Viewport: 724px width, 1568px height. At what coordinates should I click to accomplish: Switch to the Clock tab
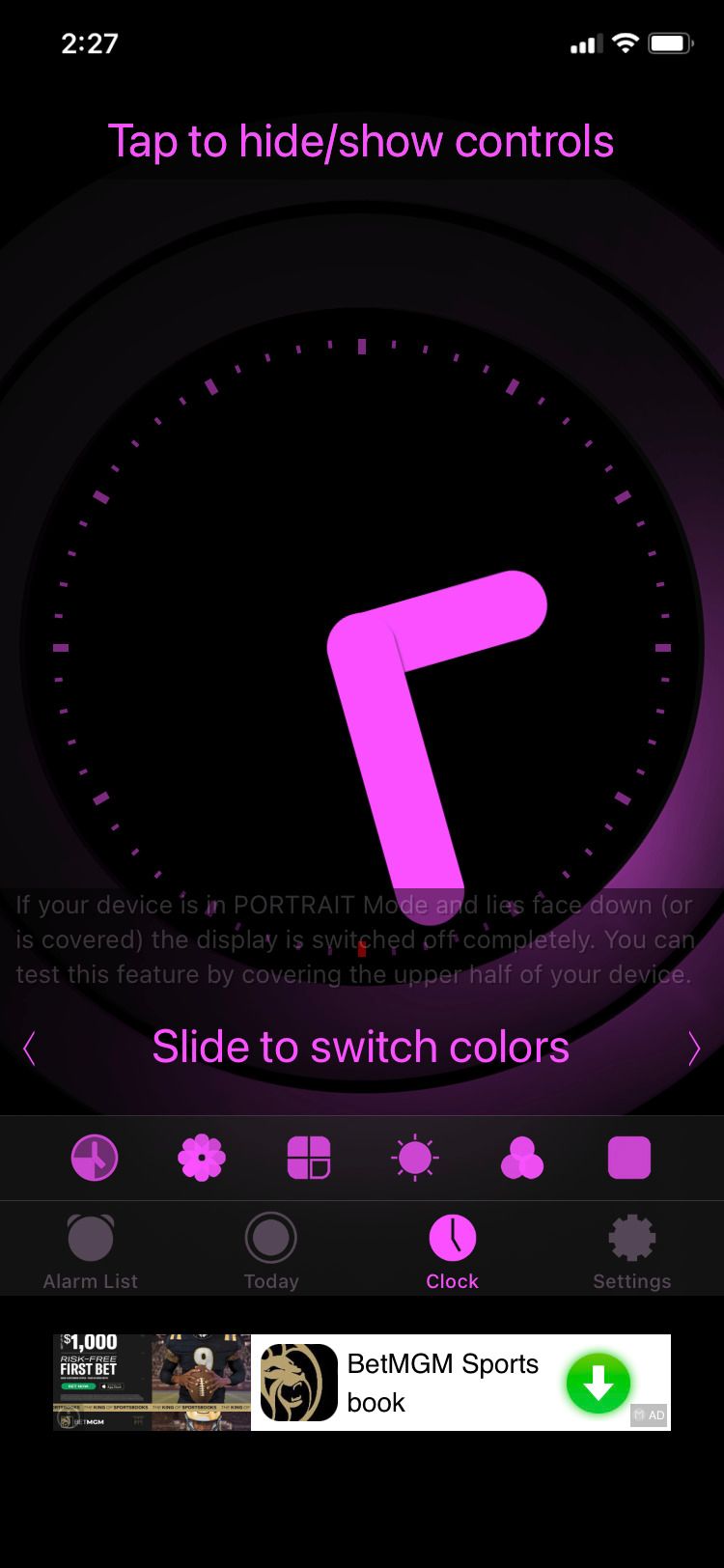452,1252
